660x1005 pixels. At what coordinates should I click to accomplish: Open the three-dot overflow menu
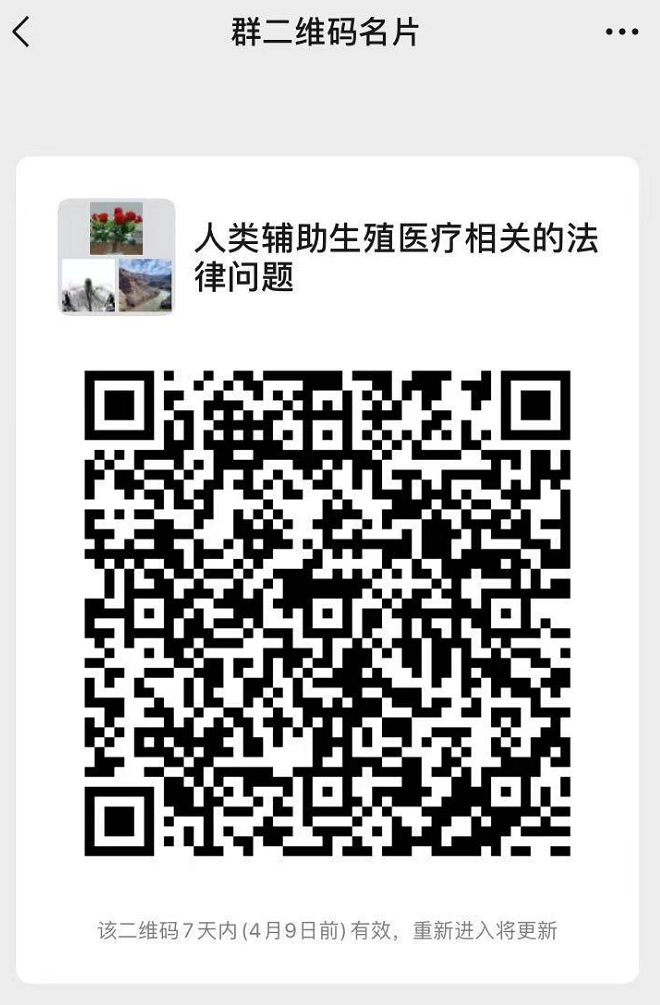(x=622, y=32)
